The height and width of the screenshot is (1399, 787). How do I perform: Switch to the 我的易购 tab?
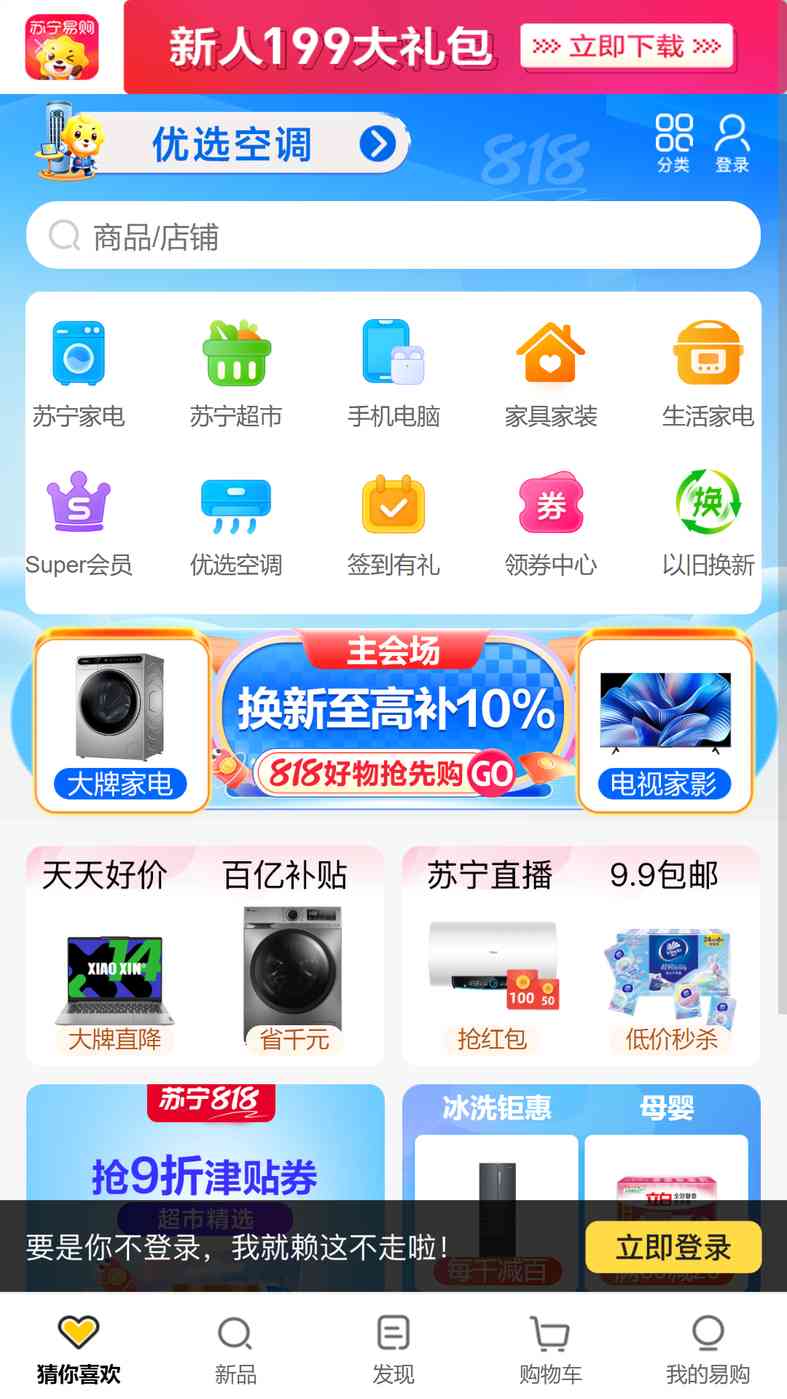pos(708,1348)
